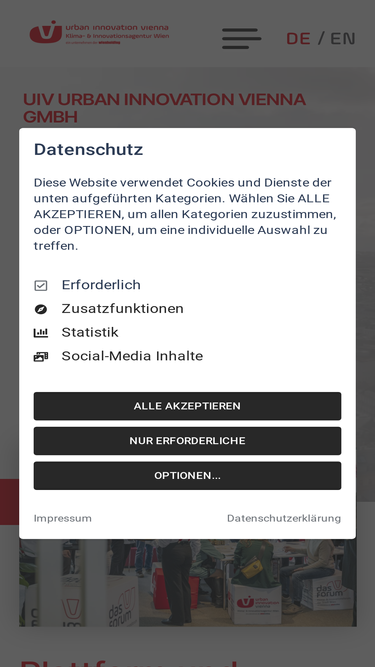Open the OPTIONEN... cookie settings

pyautogui.click(x=187, y=476)
